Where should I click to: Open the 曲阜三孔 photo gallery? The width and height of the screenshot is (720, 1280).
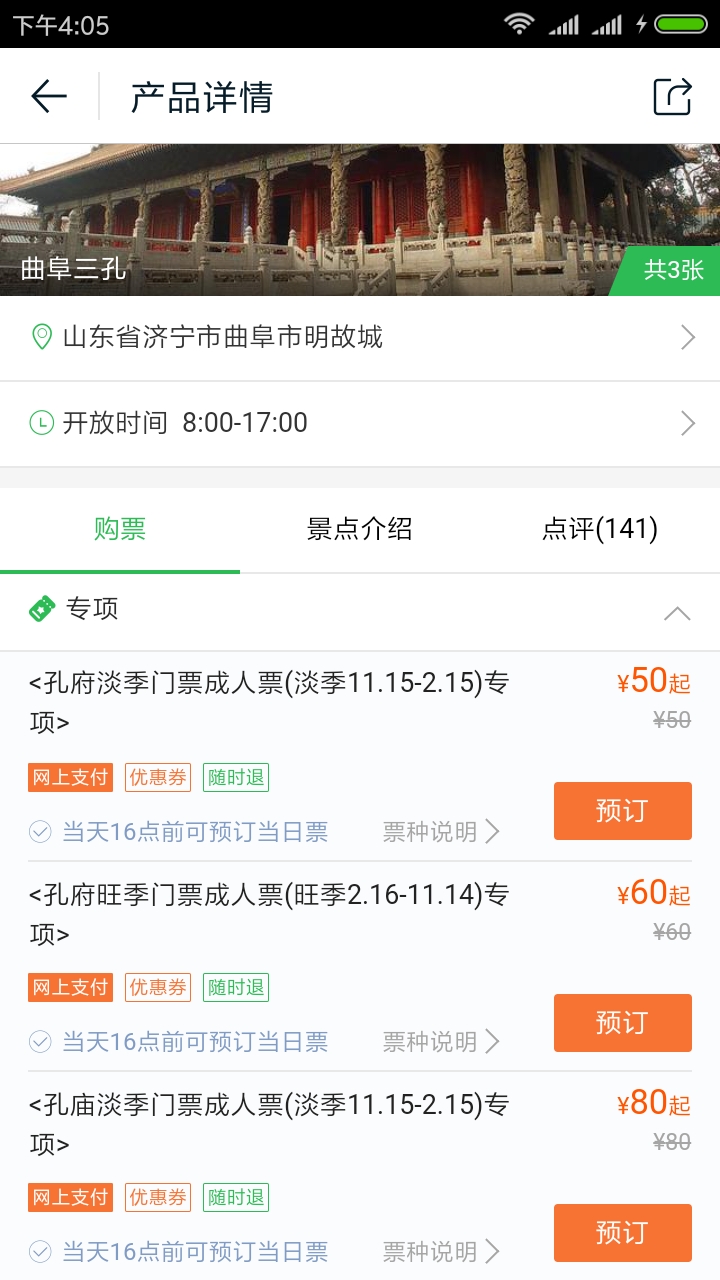pyautogui.click(x=360, y=220)
